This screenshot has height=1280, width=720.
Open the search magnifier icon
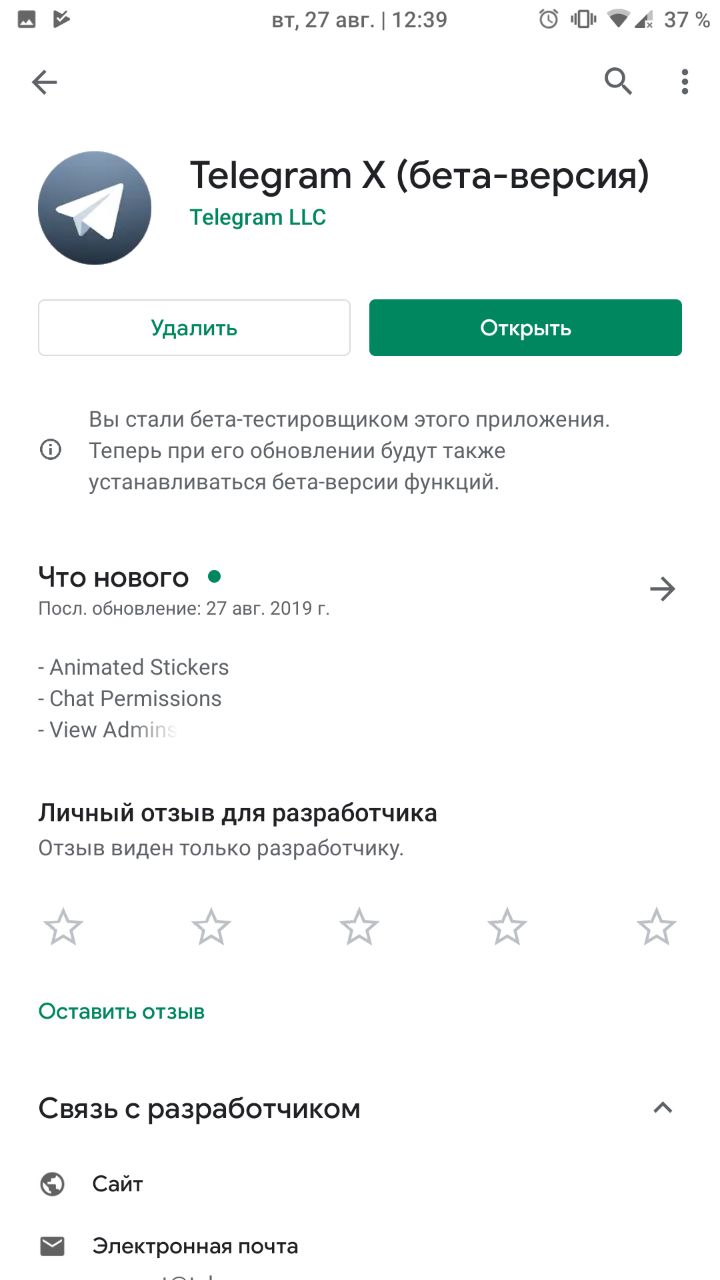618,81
